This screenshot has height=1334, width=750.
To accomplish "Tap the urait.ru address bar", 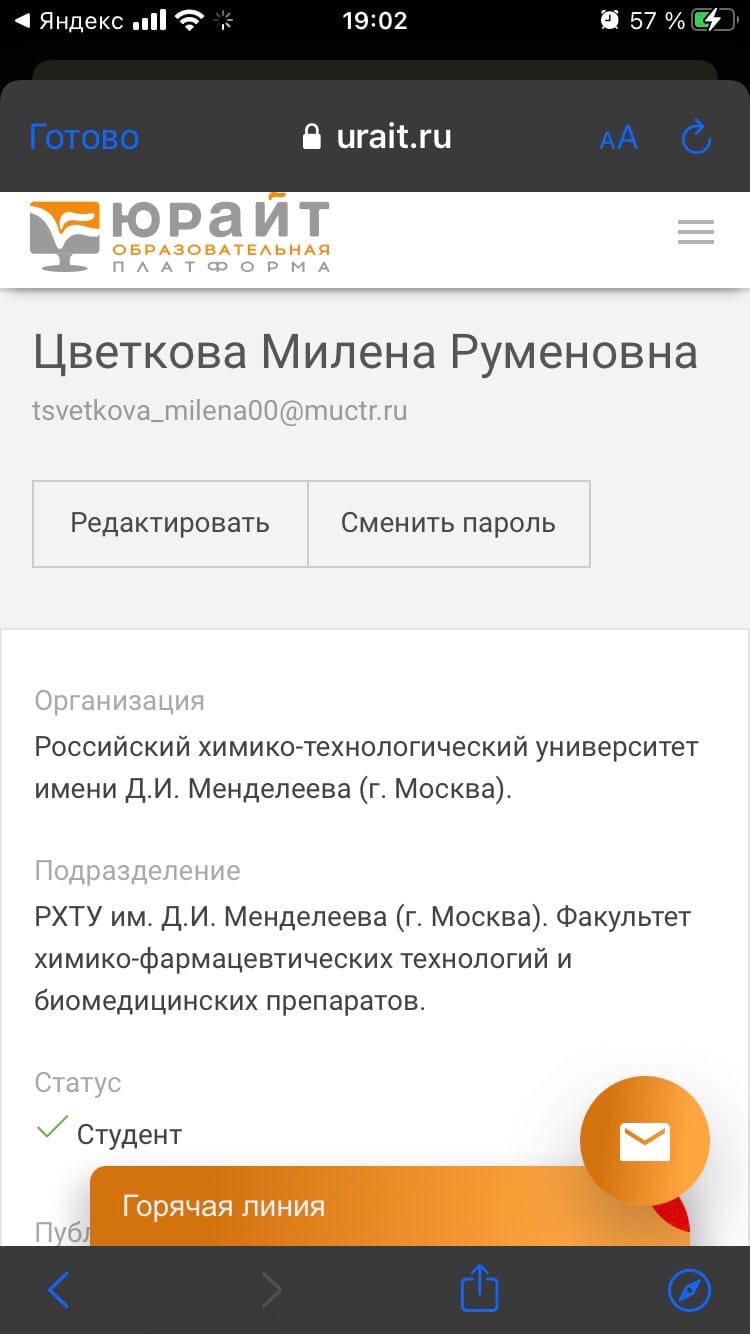I will (377, 137).
